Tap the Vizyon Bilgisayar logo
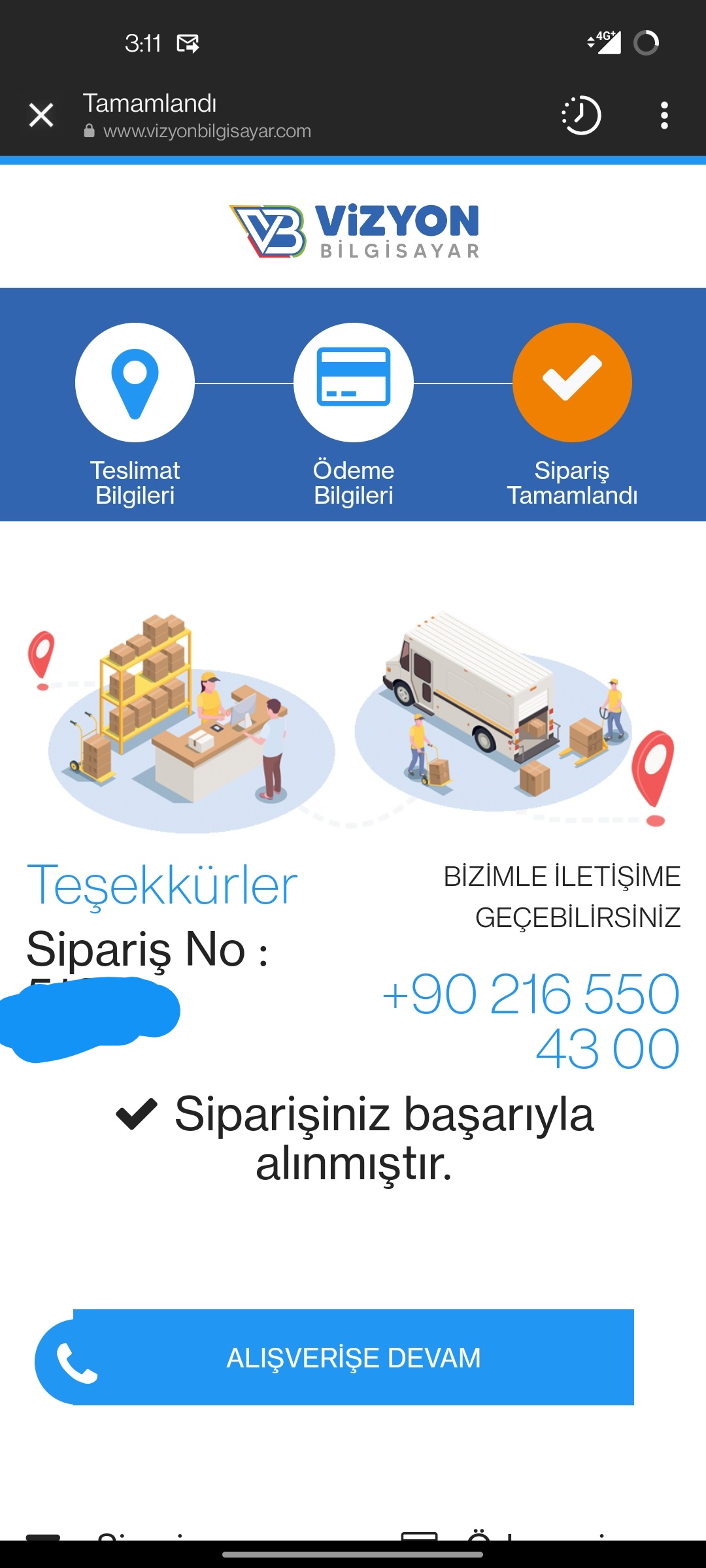 pyautogui.click(x=354, y=231)
